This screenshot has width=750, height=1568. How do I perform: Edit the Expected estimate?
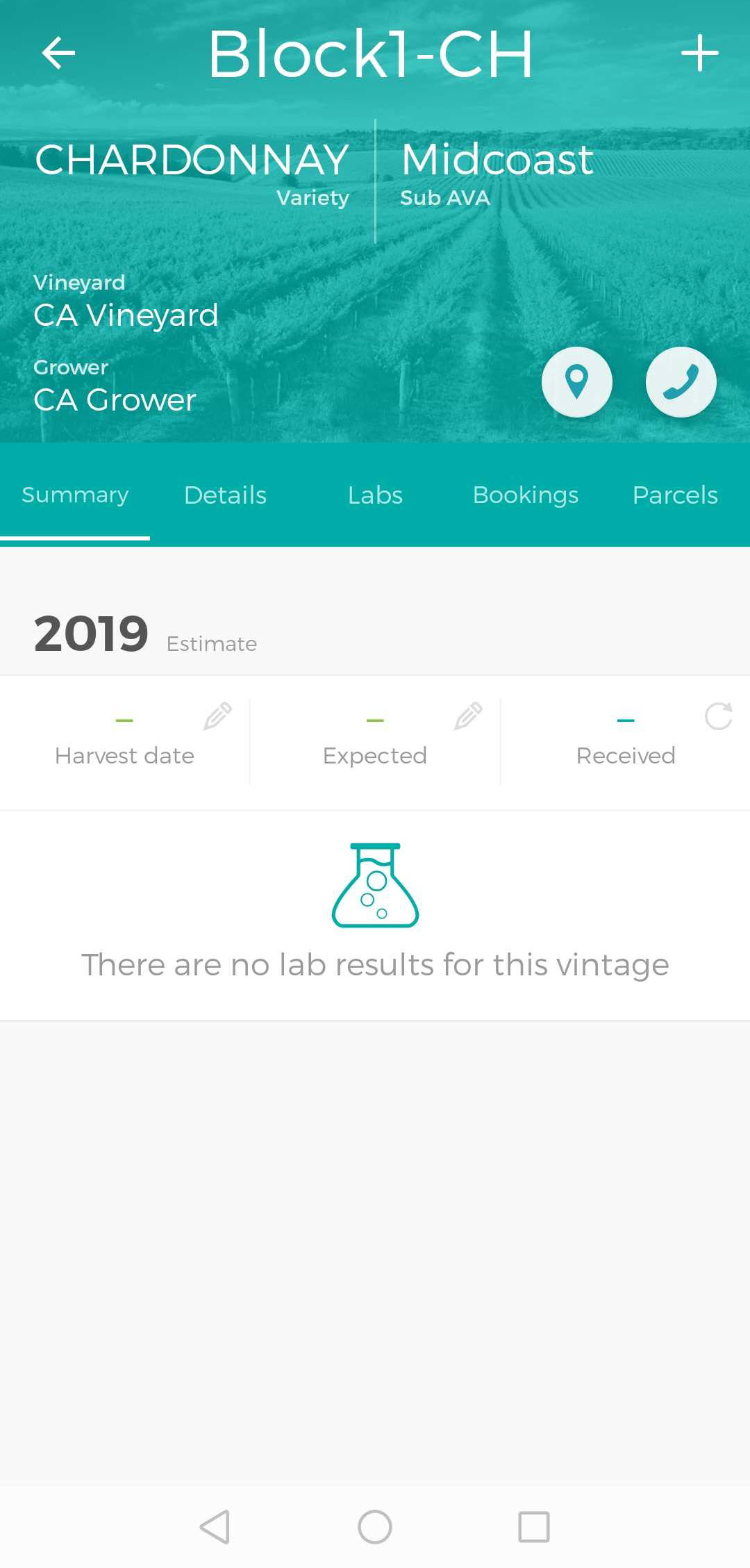click(x=468, y=716)
